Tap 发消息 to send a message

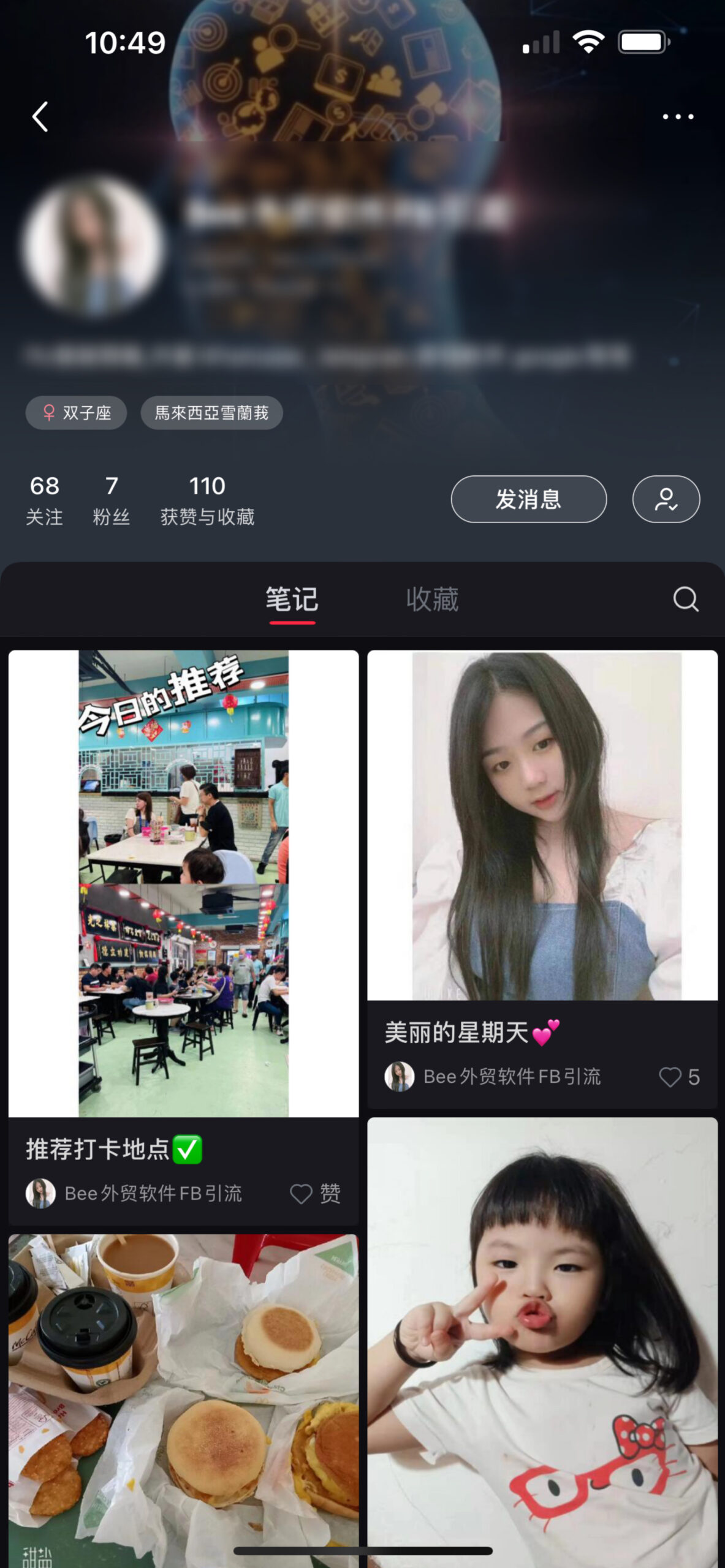pos(529,499)
